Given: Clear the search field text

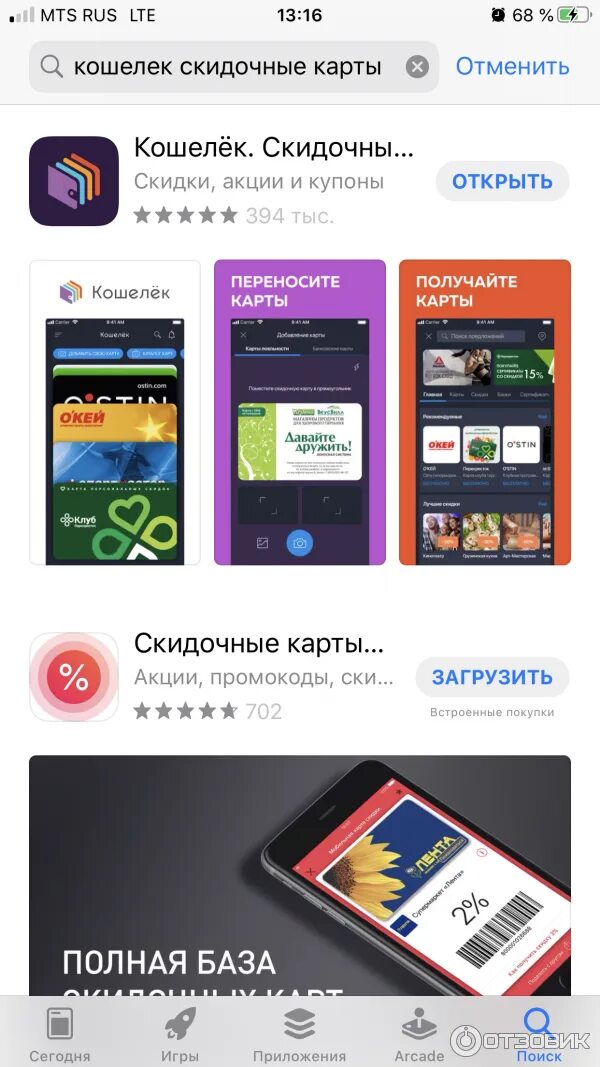Looking at the screenshot, I should pos(418,67).
